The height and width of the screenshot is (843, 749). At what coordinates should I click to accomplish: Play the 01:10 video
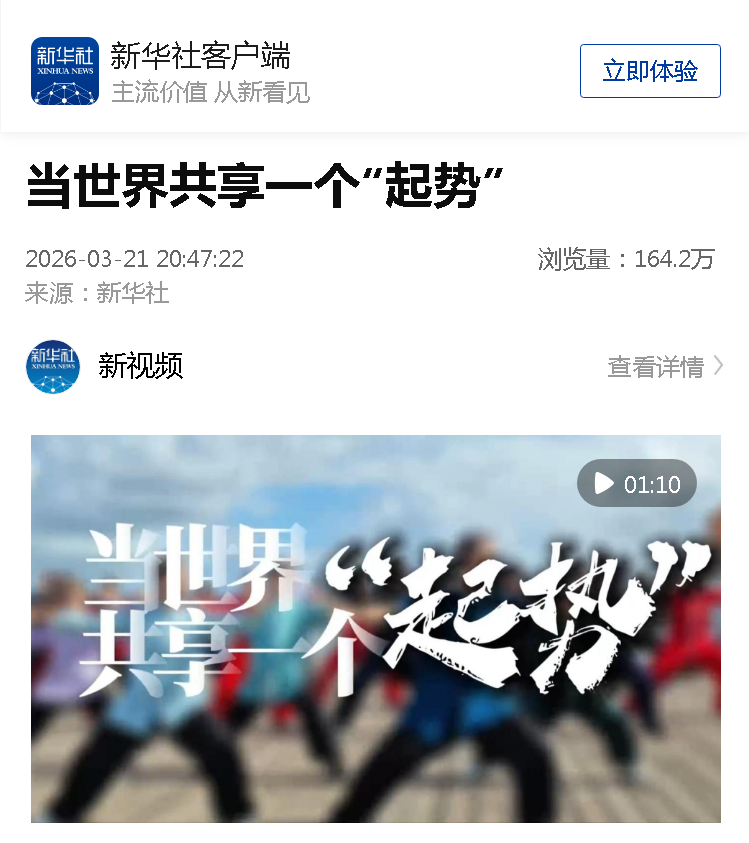coord(637,484)
